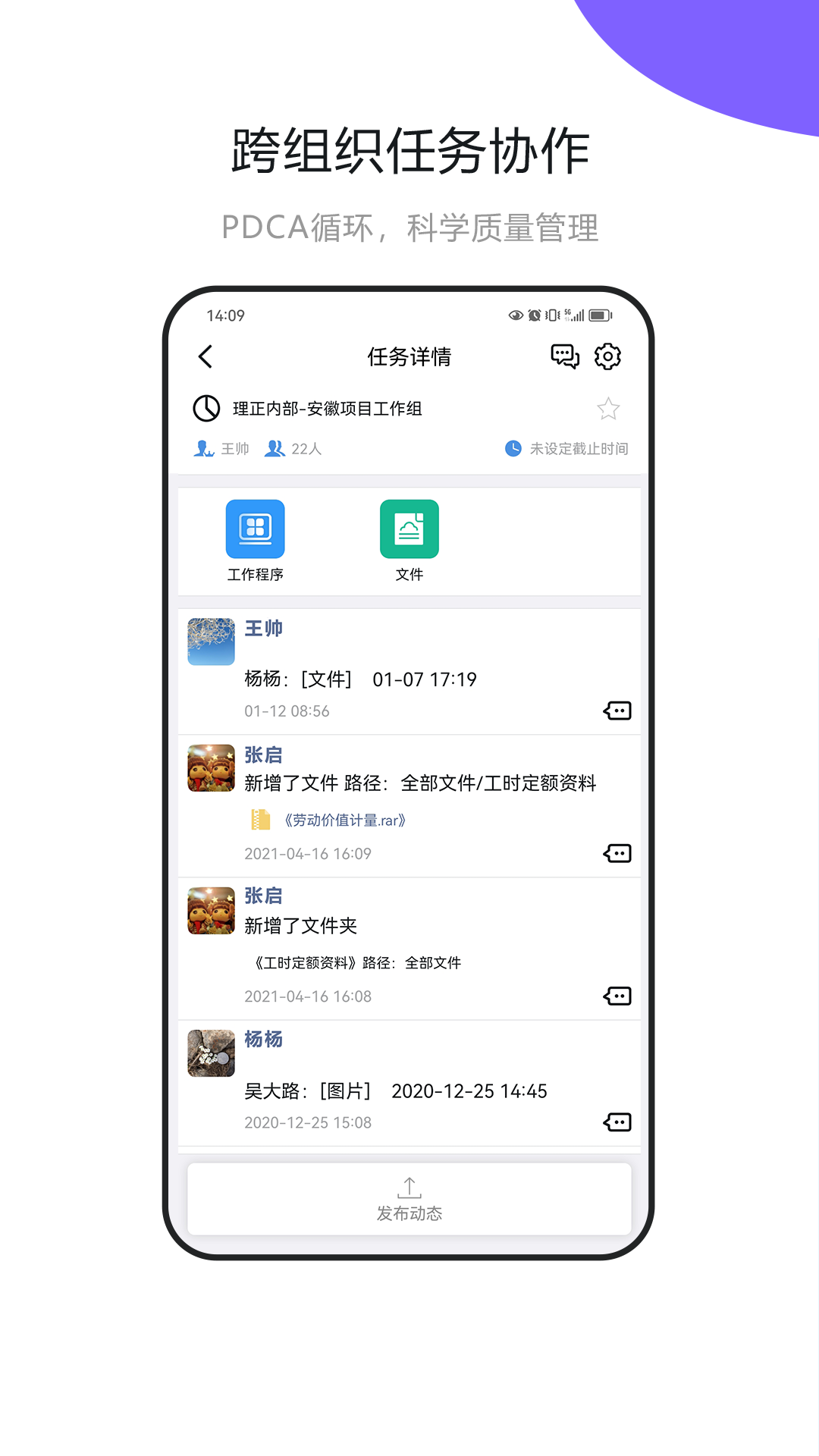Open the 工作程序 work procedure panel
This screenshot has height=1456, width=819.
point(256,538)
